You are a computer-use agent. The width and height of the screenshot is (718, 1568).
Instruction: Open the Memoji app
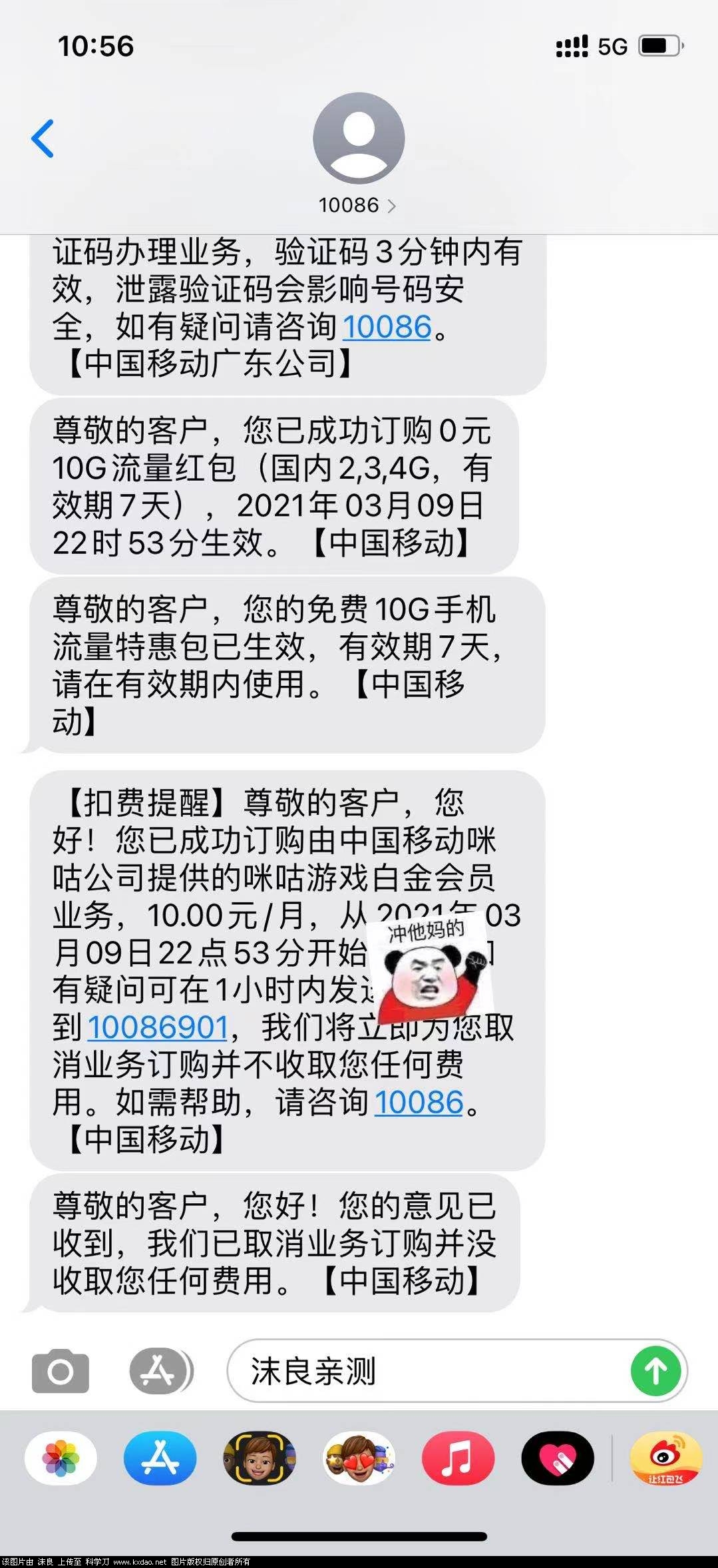260,1459
